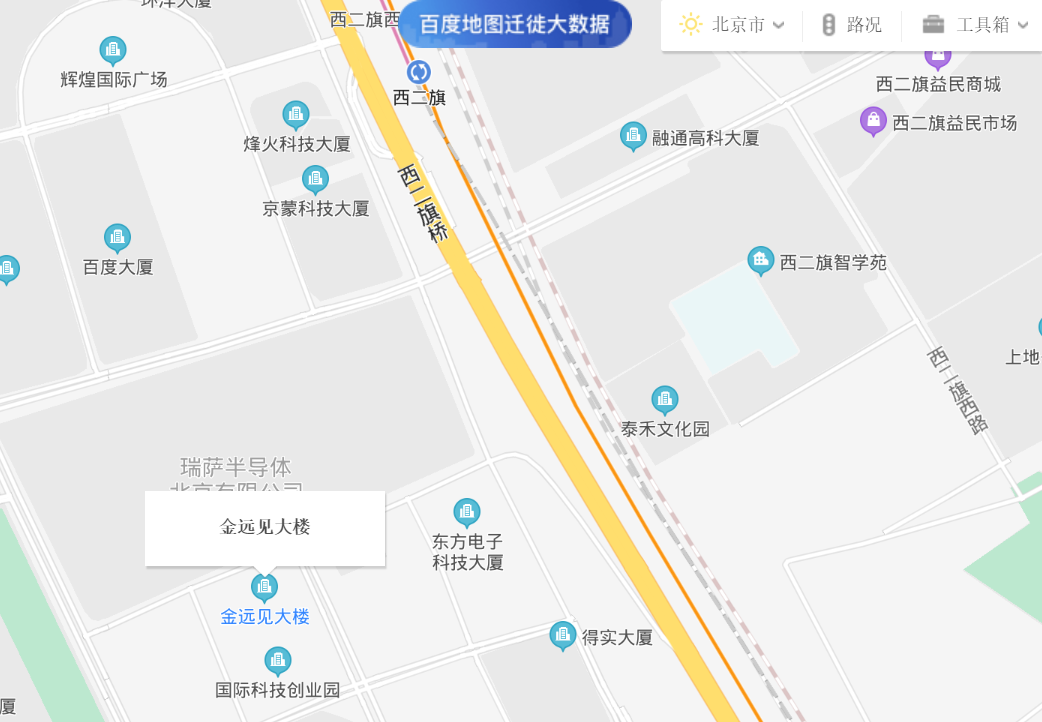This screenshot has width=1042, height=722.
Task: Open the 融通高科大厦 marker
Action: point(633,136)
